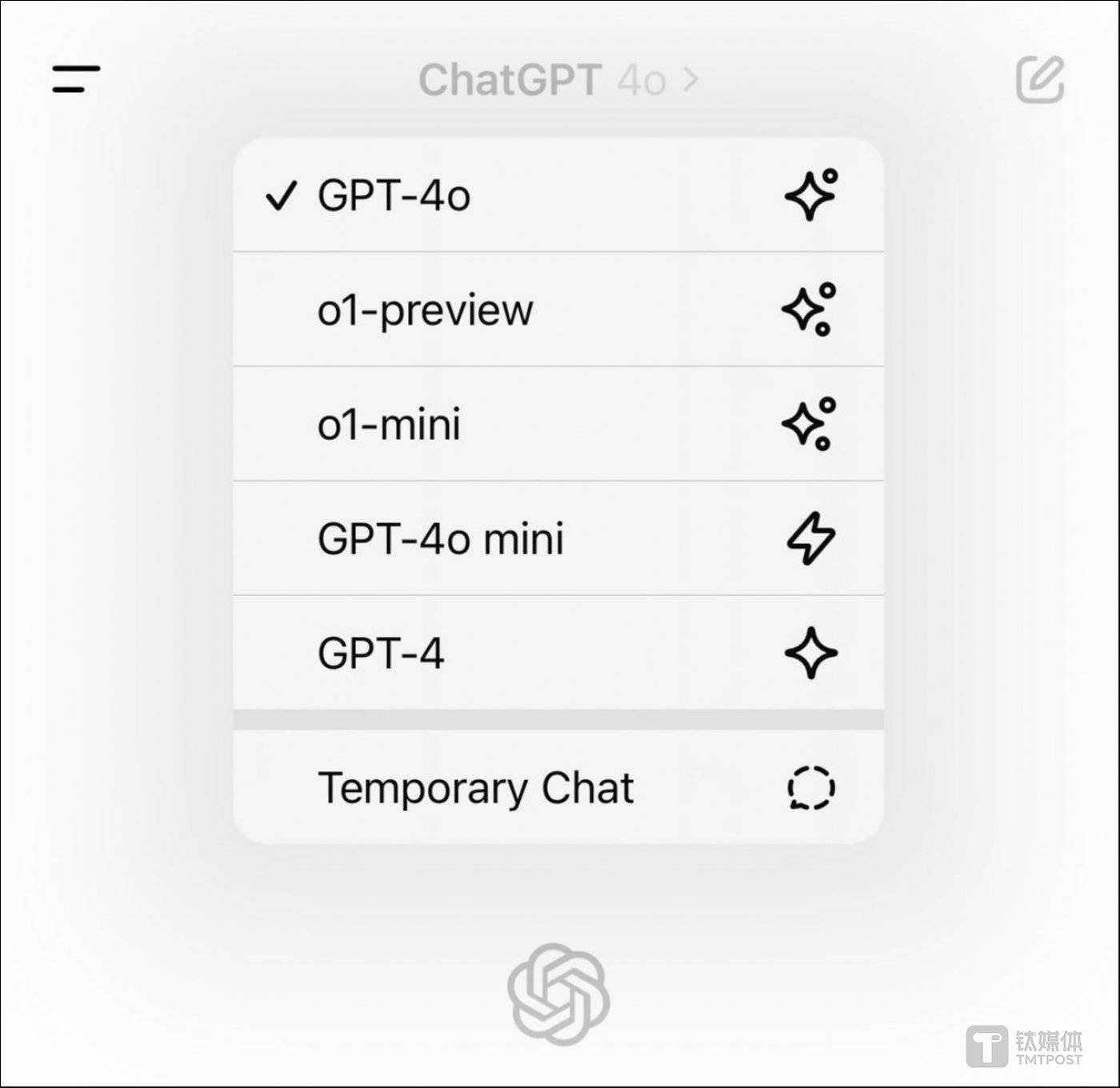Select the GPT-4o model
The height and width of the screenshot is (1088, 1120).
(558, 195)
